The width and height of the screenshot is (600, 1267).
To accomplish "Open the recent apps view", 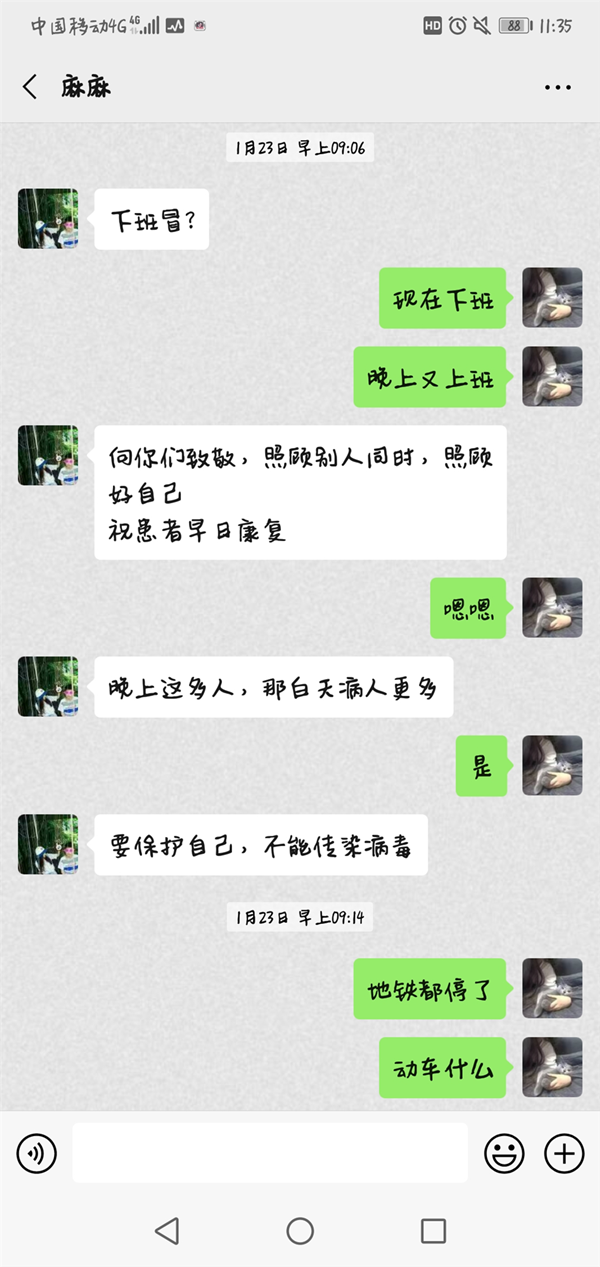I will [433, 1231].
